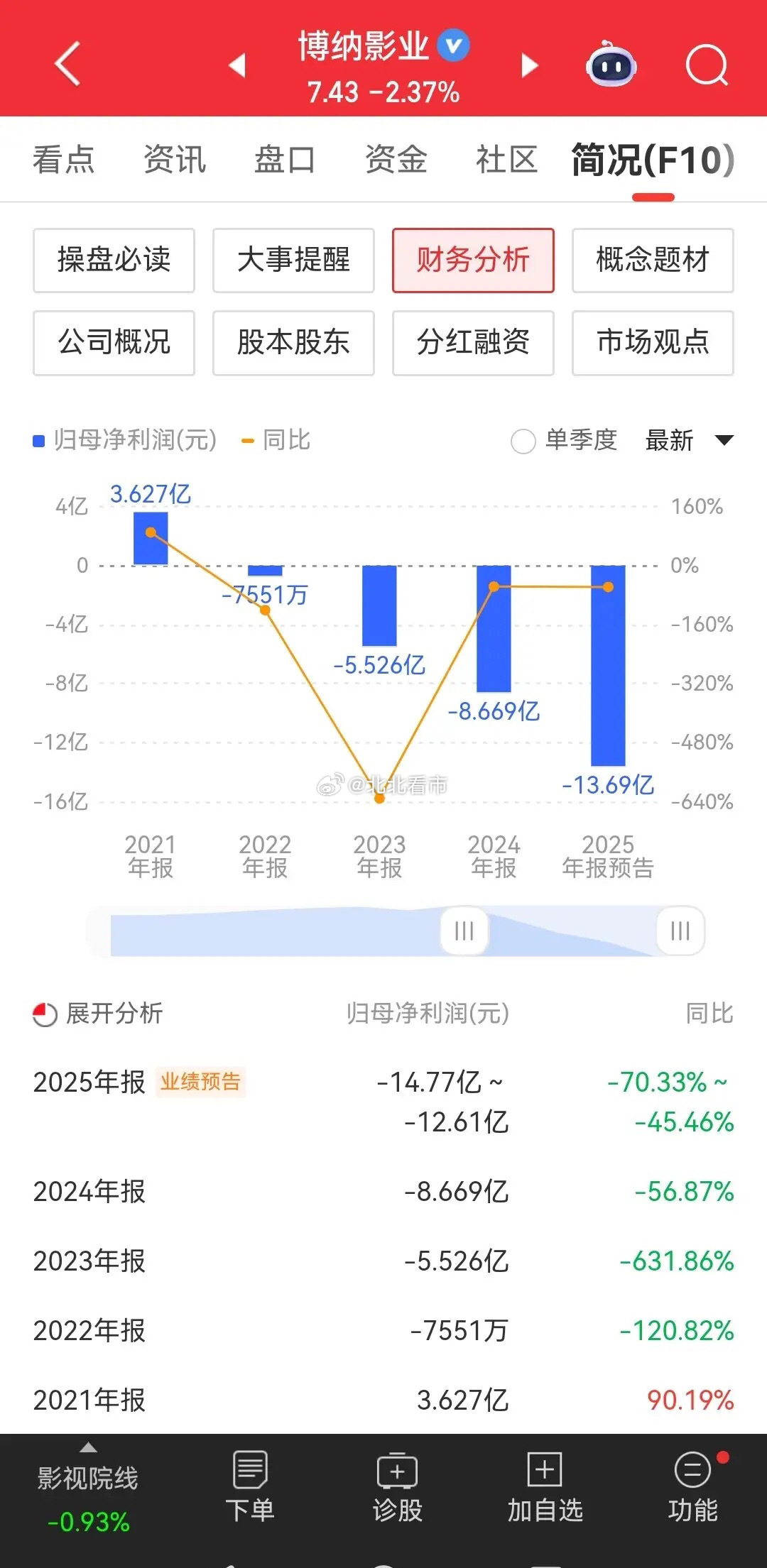This screenshot has height=1568, width=767.
Task: Open 分红融资 dividend financing page
Action: [473, 343]
